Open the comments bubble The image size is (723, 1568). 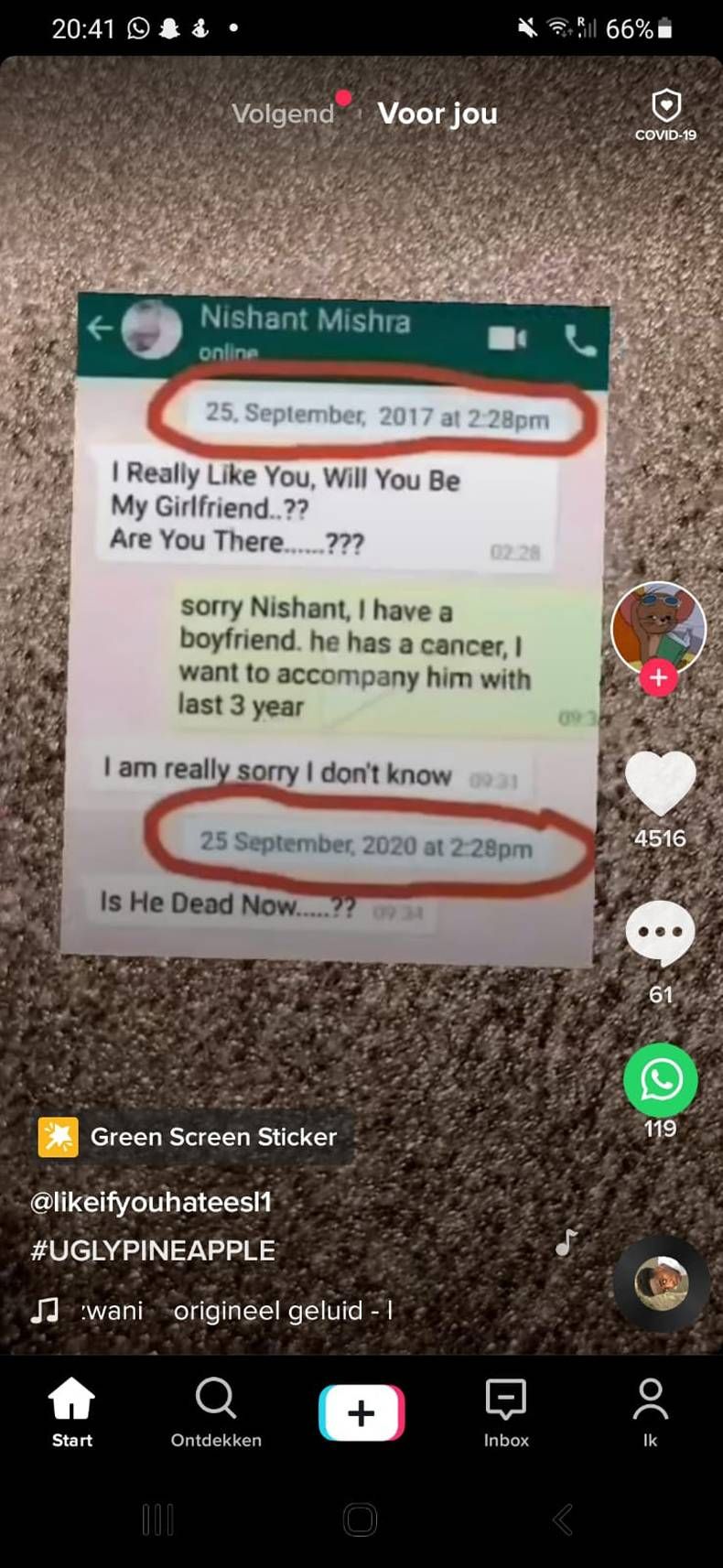pos(660,933)
